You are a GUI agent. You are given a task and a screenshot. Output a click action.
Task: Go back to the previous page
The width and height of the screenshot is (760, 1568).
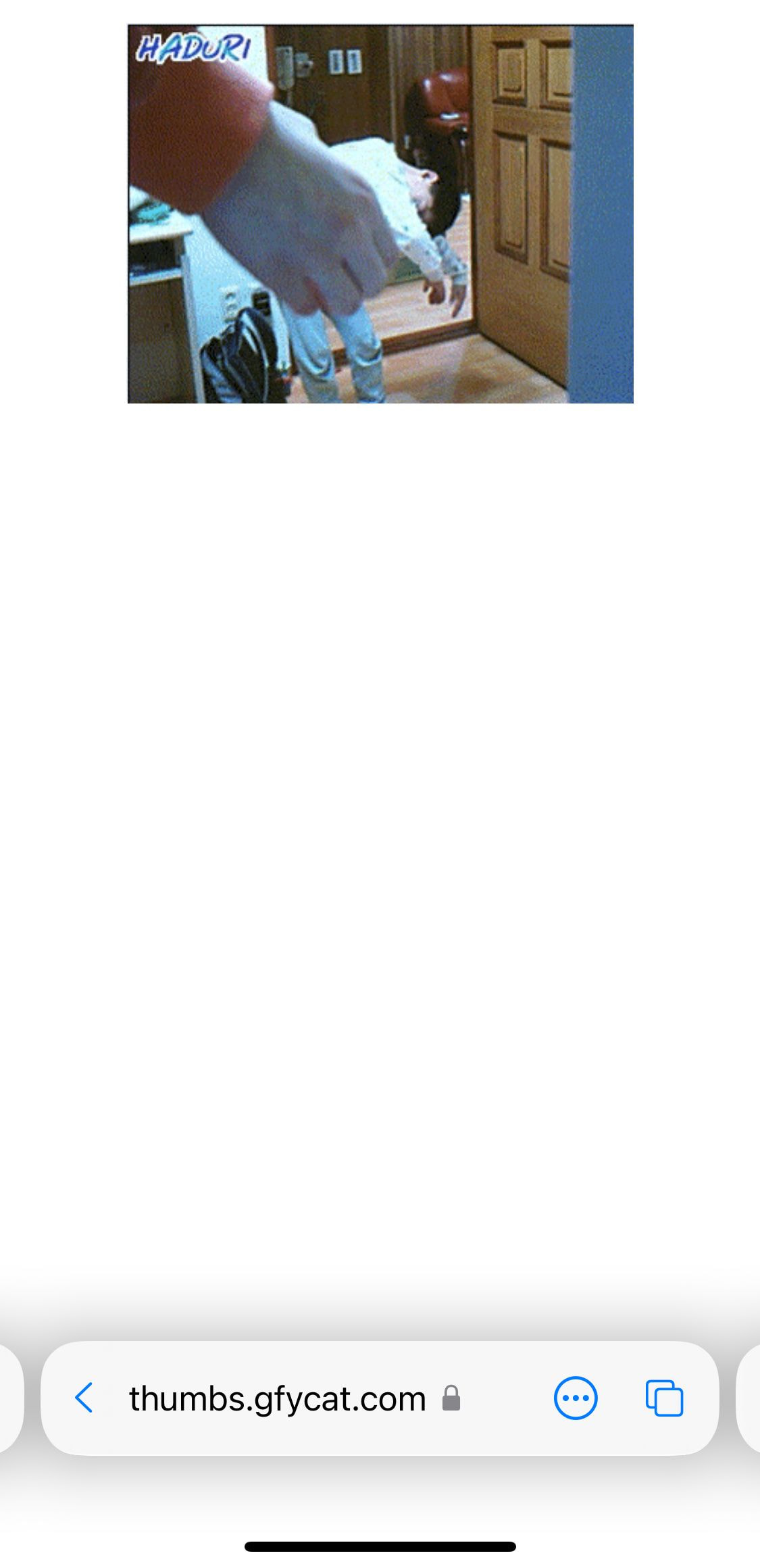click(84, 1398)
